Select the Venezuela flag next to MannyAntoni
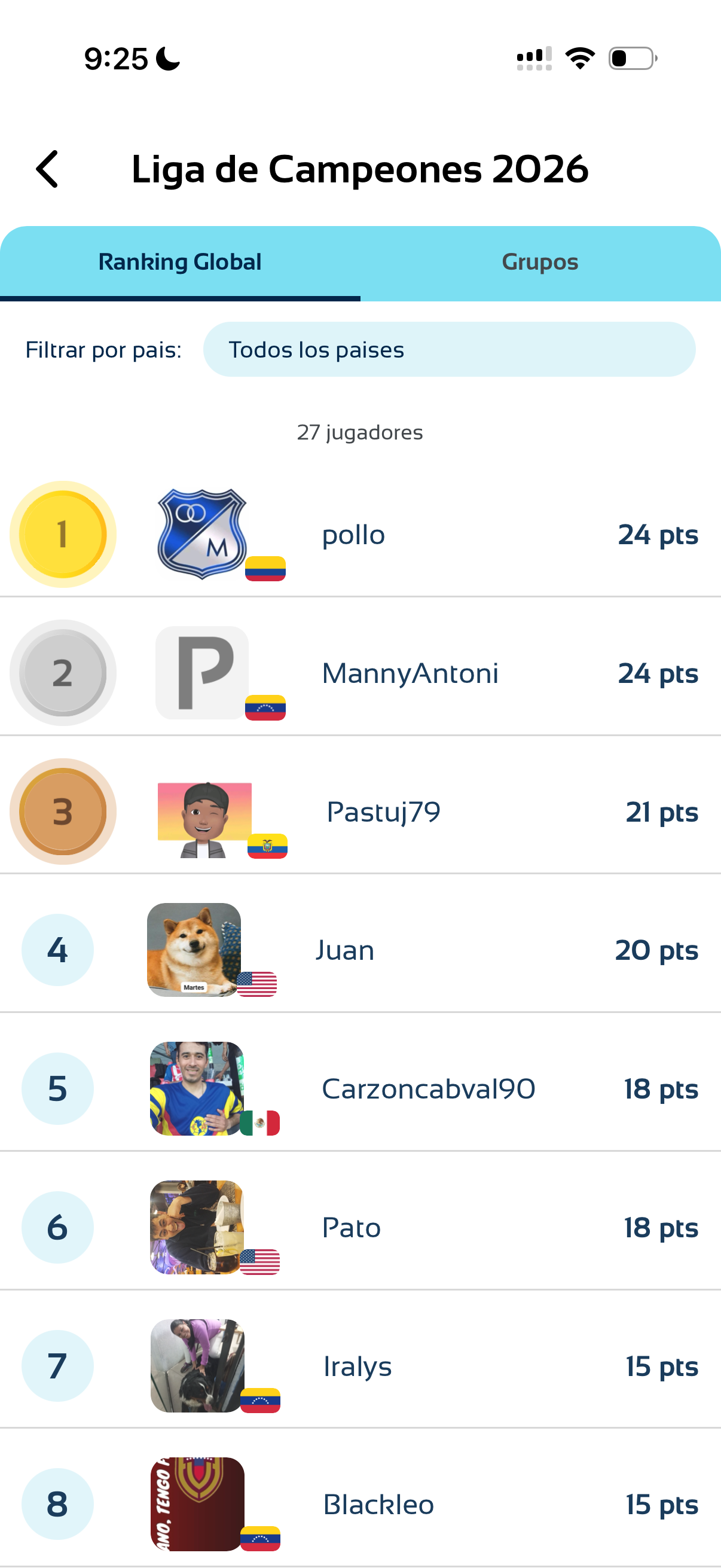Image resolution: width=721 pixels, height=1568 pixels. pyautogui.click(x=266, y=709)
